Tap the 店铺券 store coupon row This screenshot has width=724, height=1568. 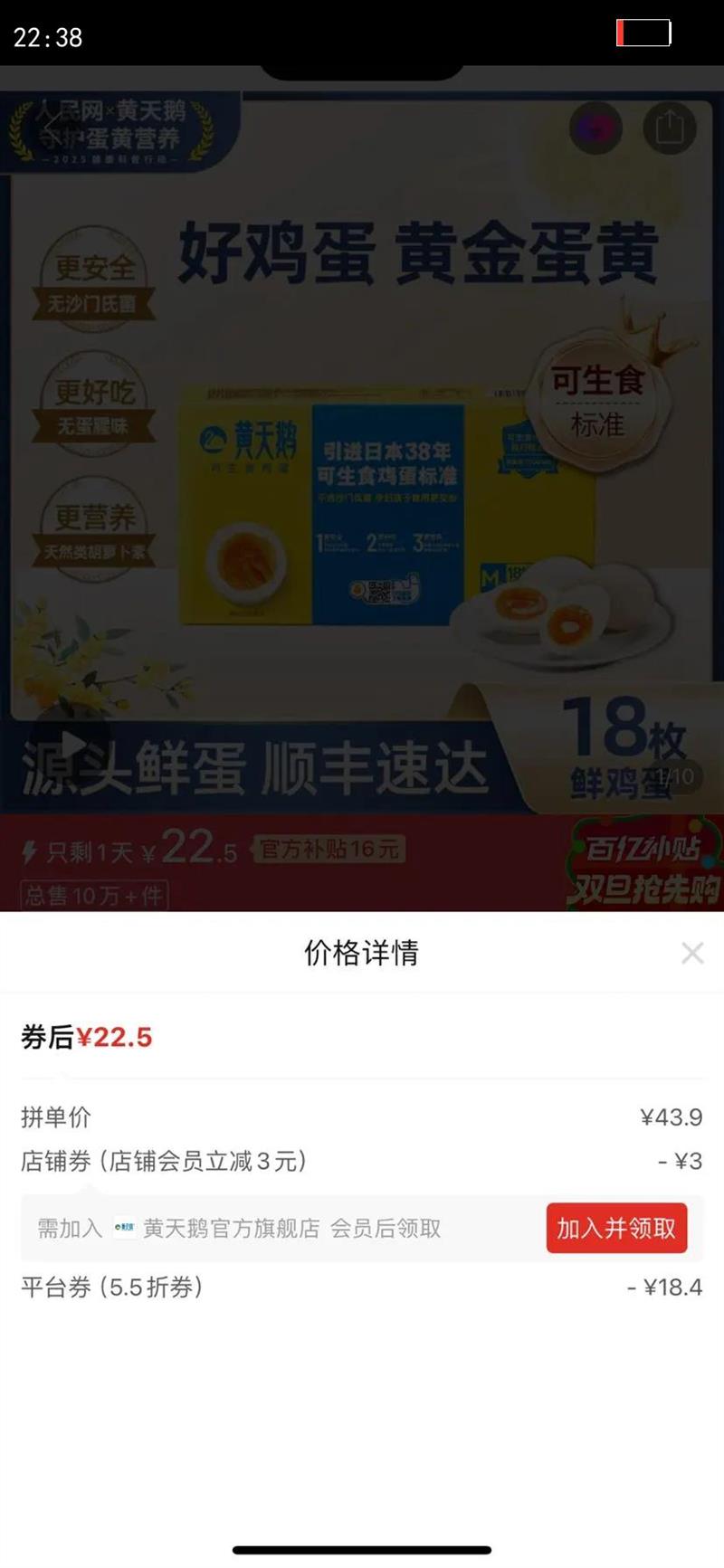362,1160
